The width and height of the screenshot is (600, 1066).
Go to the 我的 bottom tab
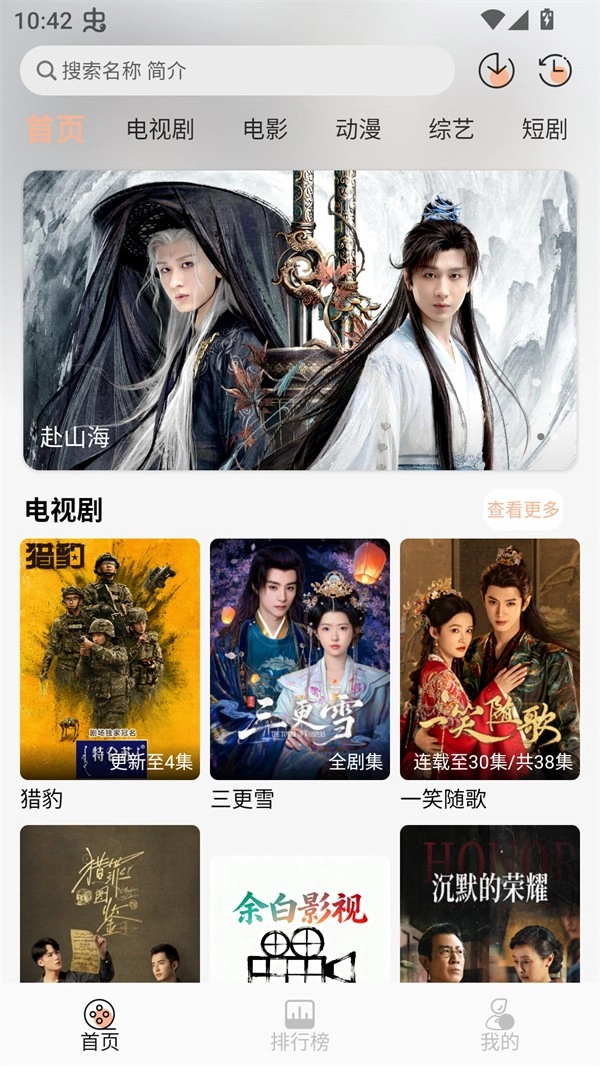coord(499,1025)
